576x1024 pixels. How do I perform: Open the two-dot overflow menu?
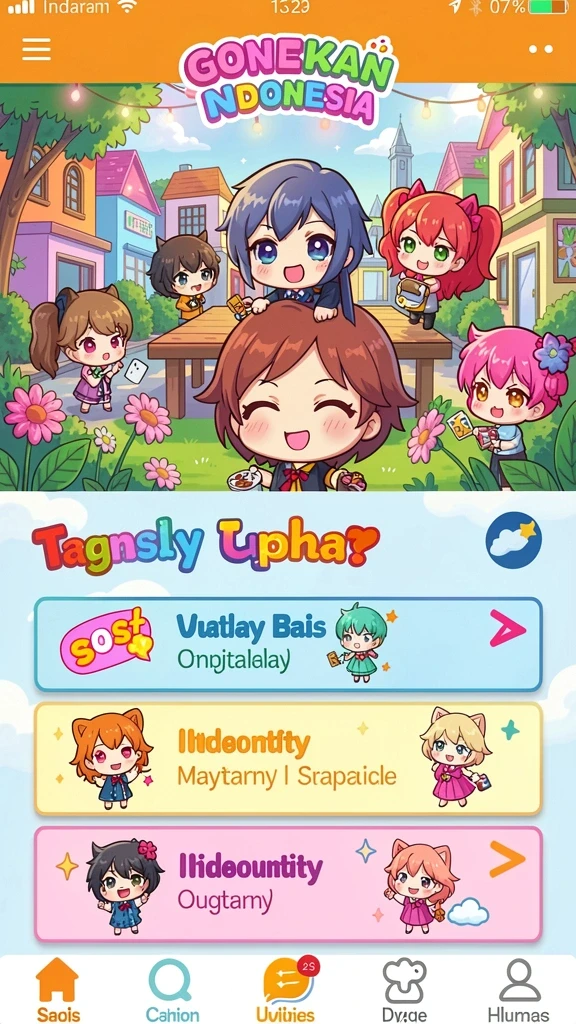[x=540, y=49]
